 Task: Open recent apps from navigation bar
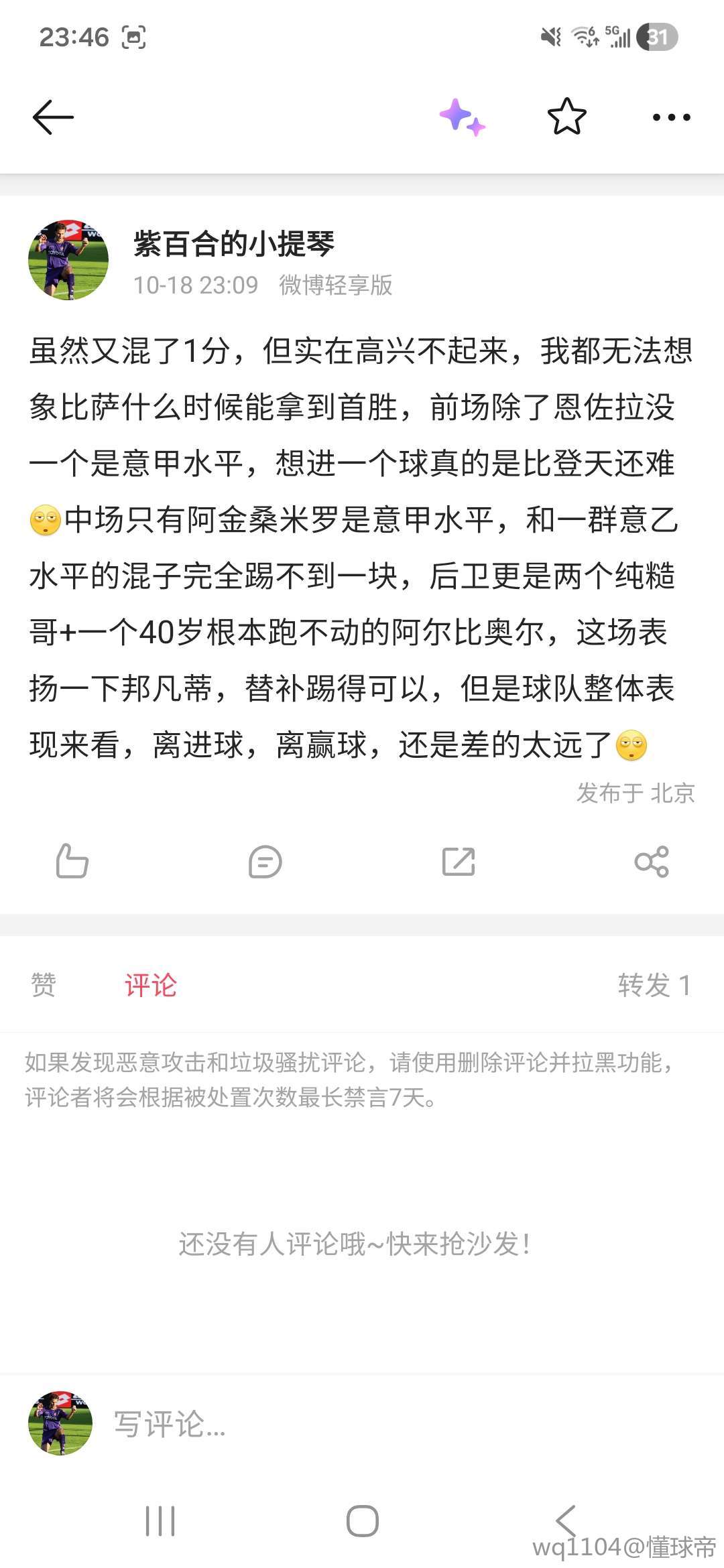coord(160,1521)
